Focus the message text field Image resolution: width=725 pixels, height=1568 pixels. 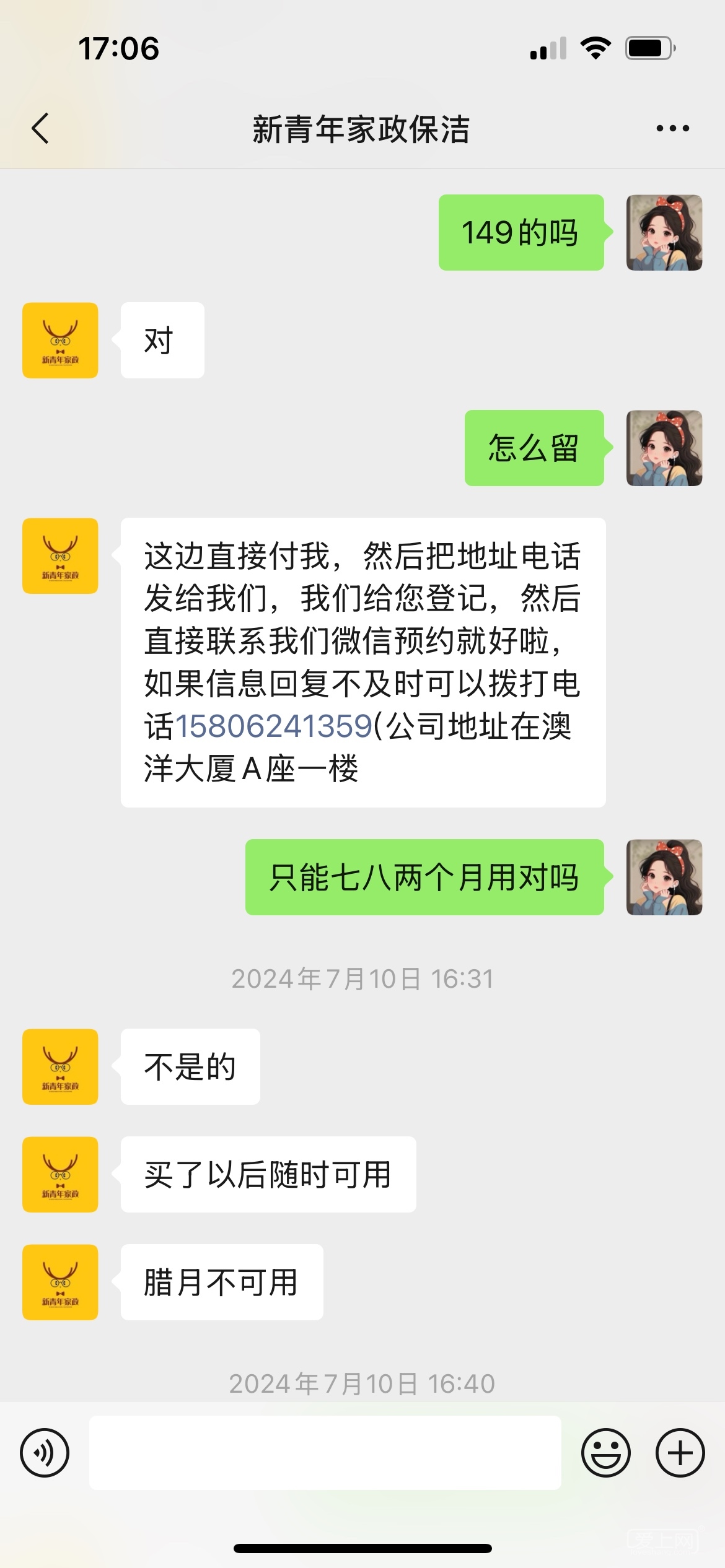(x=325, y=1453)
